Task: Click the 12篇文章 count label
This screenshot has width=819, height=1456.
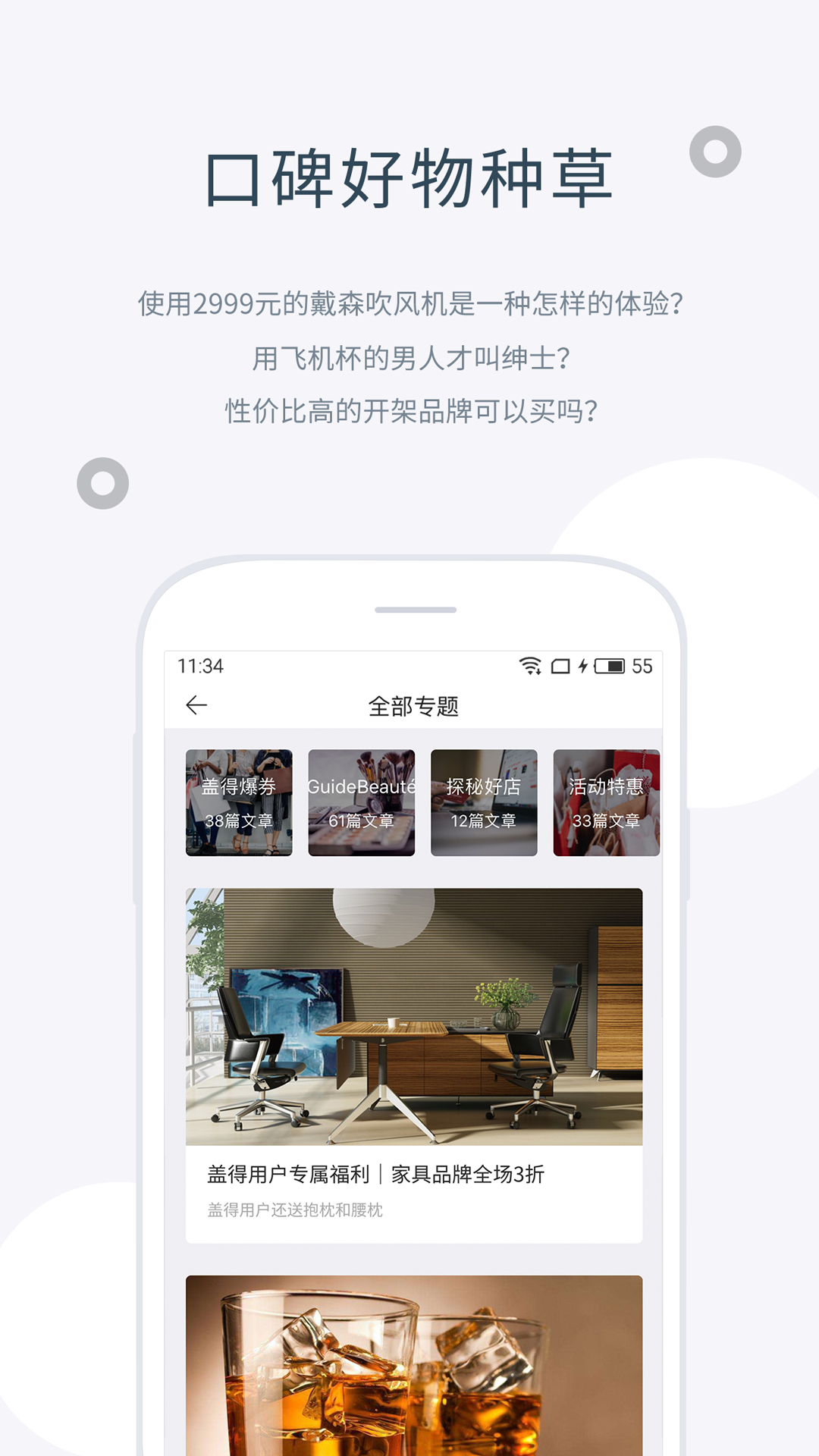Action: [x=484, y=819]
